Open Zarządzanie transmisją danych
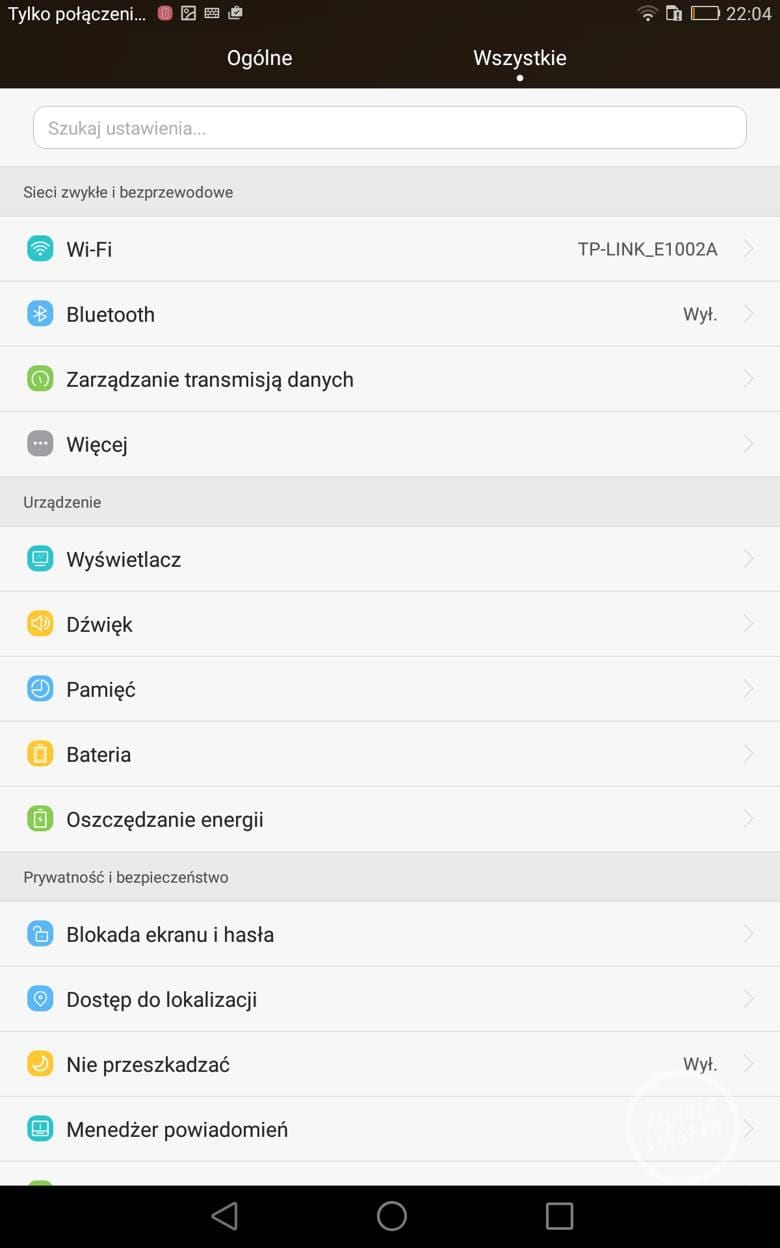This screenshot has height=1248, width=780. 390,379
